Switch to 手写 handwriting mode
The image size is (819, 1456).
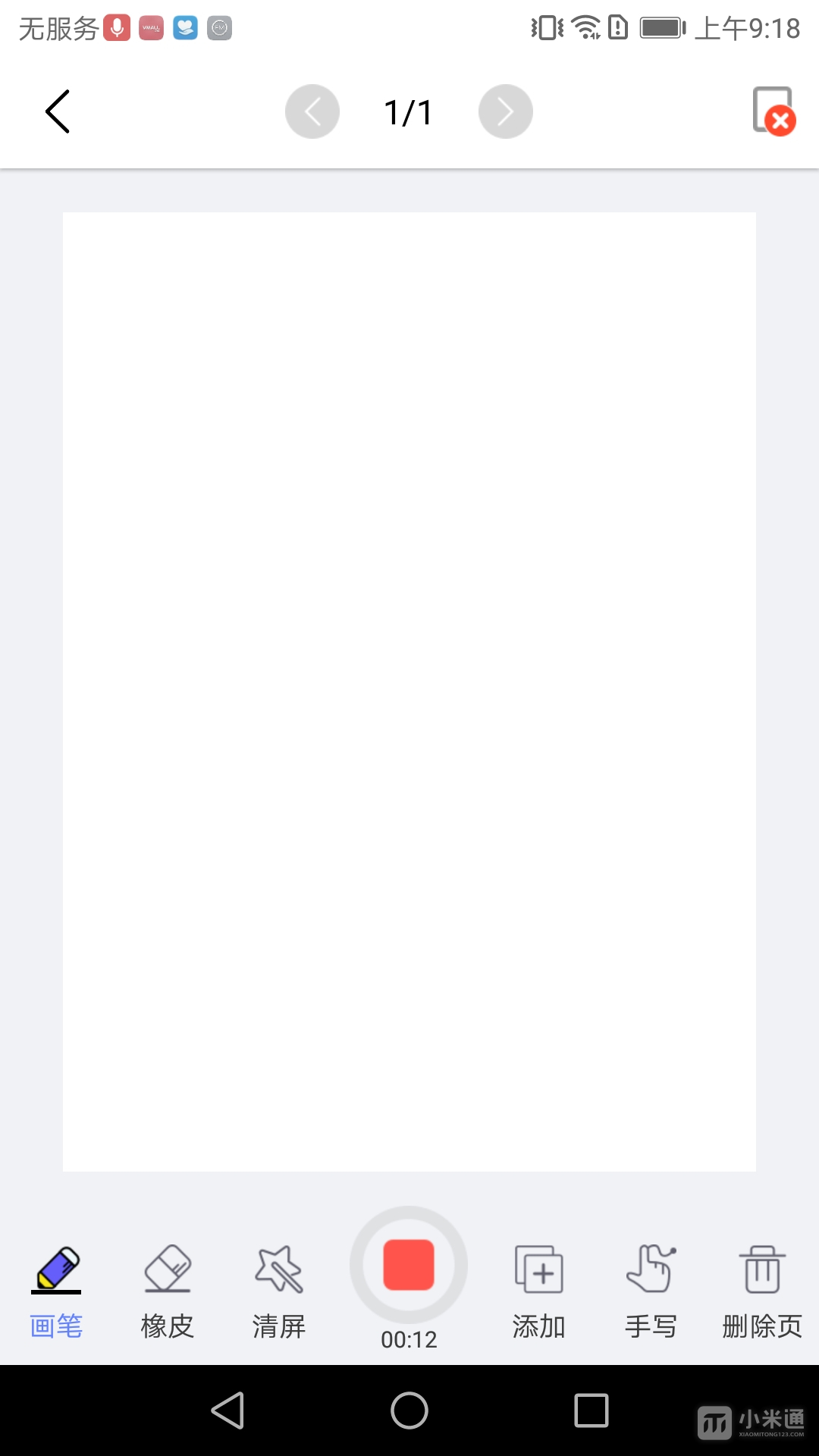[x=651, y=1291]
